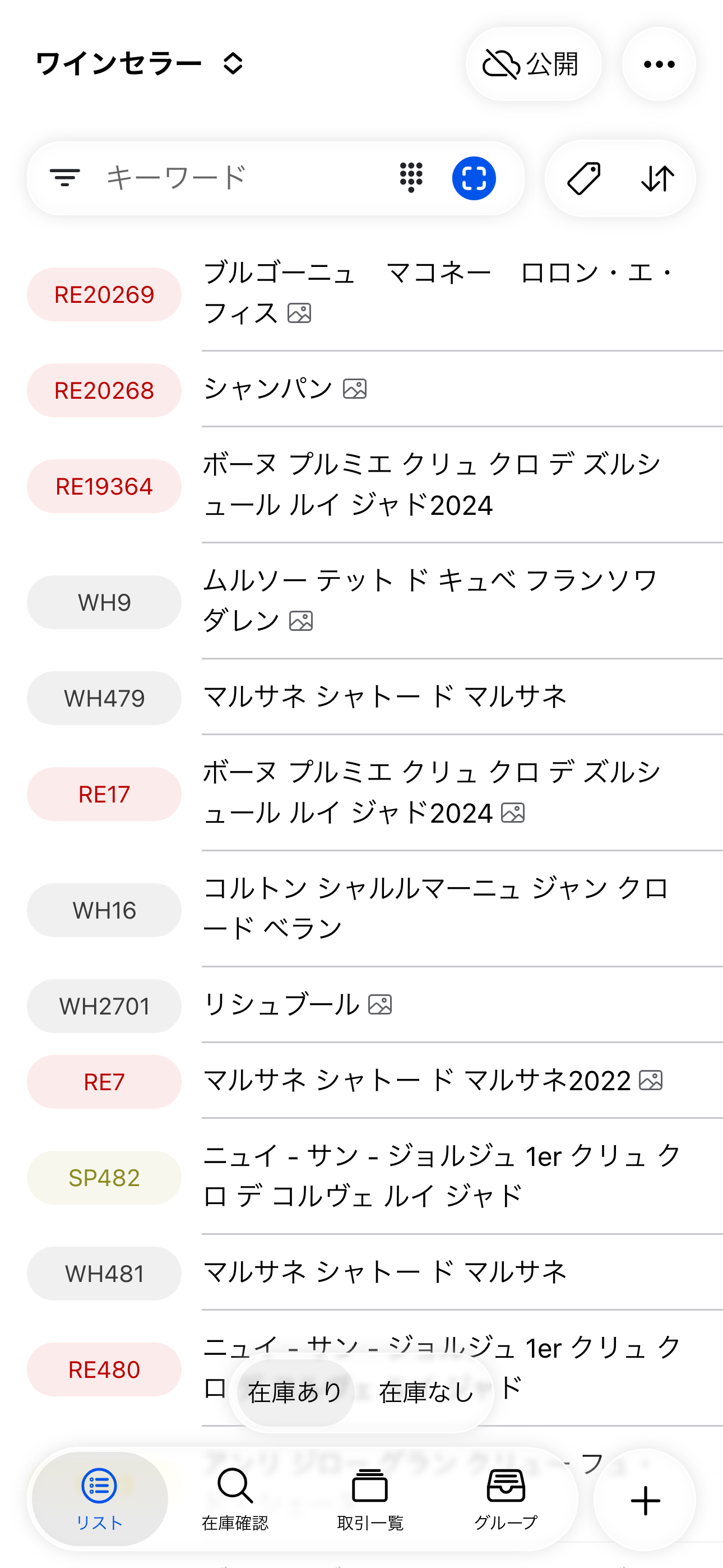Launch the blue barcode scanner
723x1568 pixels.
[474, 178]
